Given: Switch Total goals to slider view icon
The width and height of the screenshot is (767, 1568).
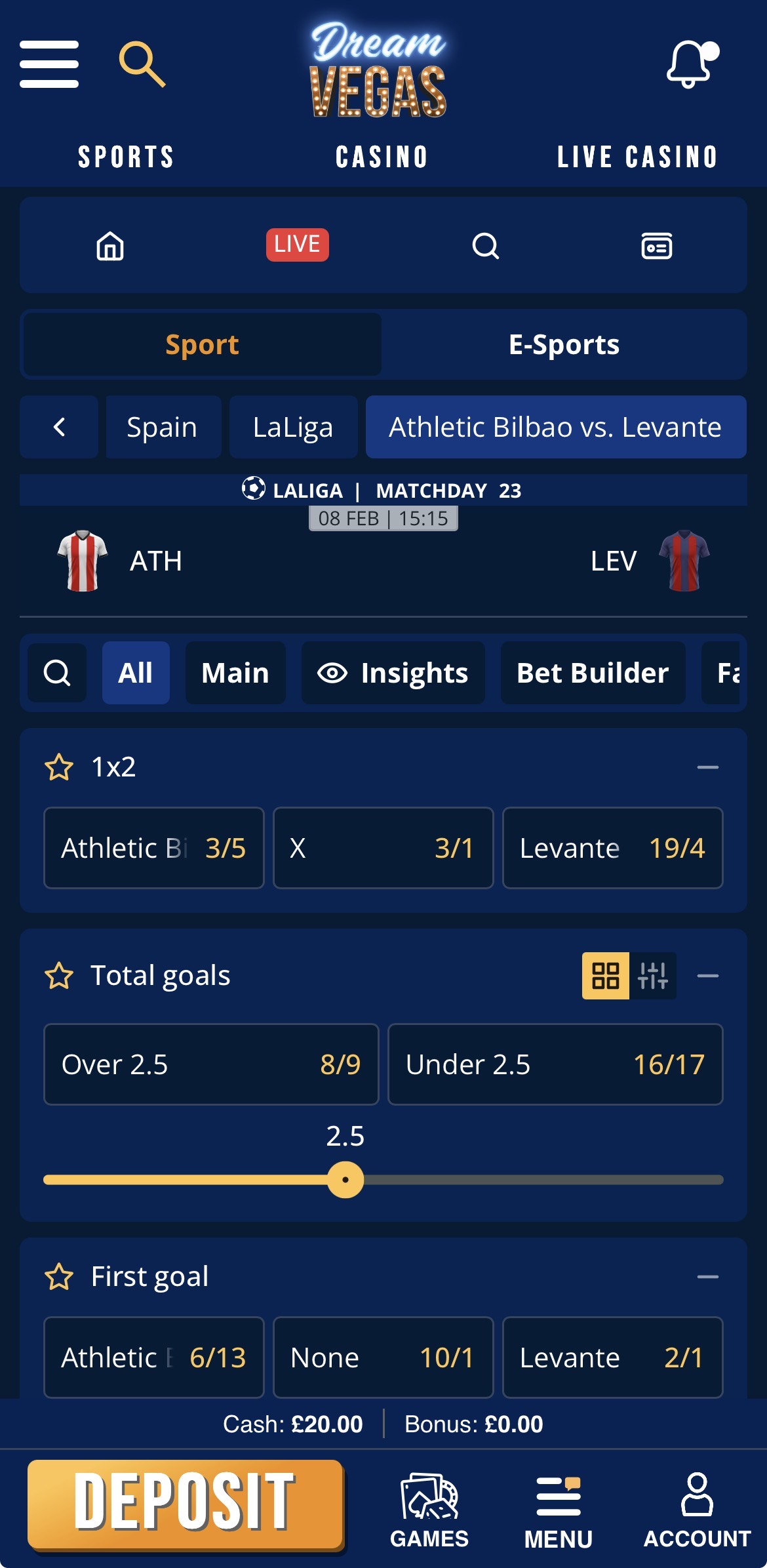Looking at the screenshot, I should 654,976.
